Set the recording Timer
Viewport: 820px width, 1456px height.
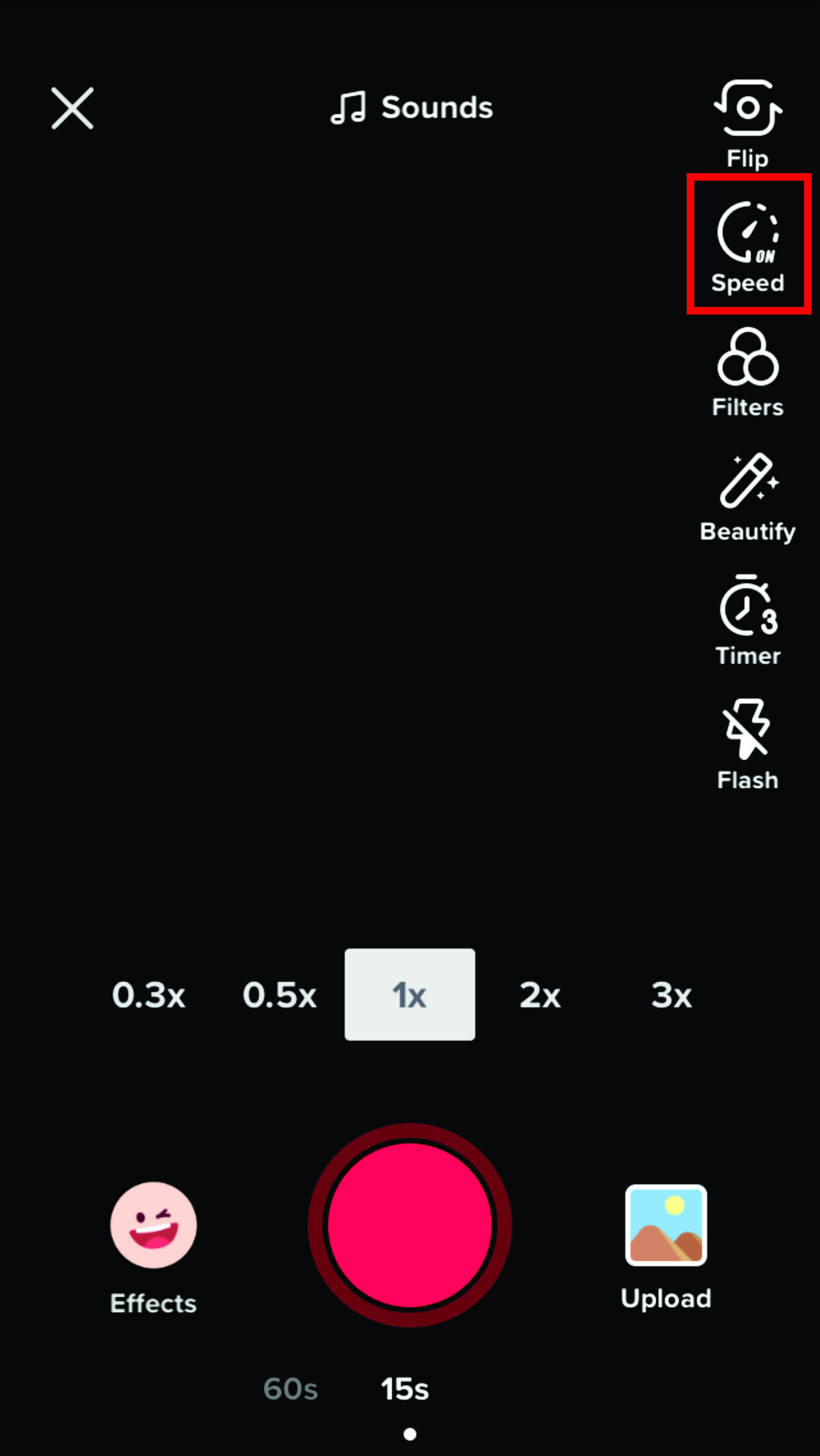pos(748,620)
